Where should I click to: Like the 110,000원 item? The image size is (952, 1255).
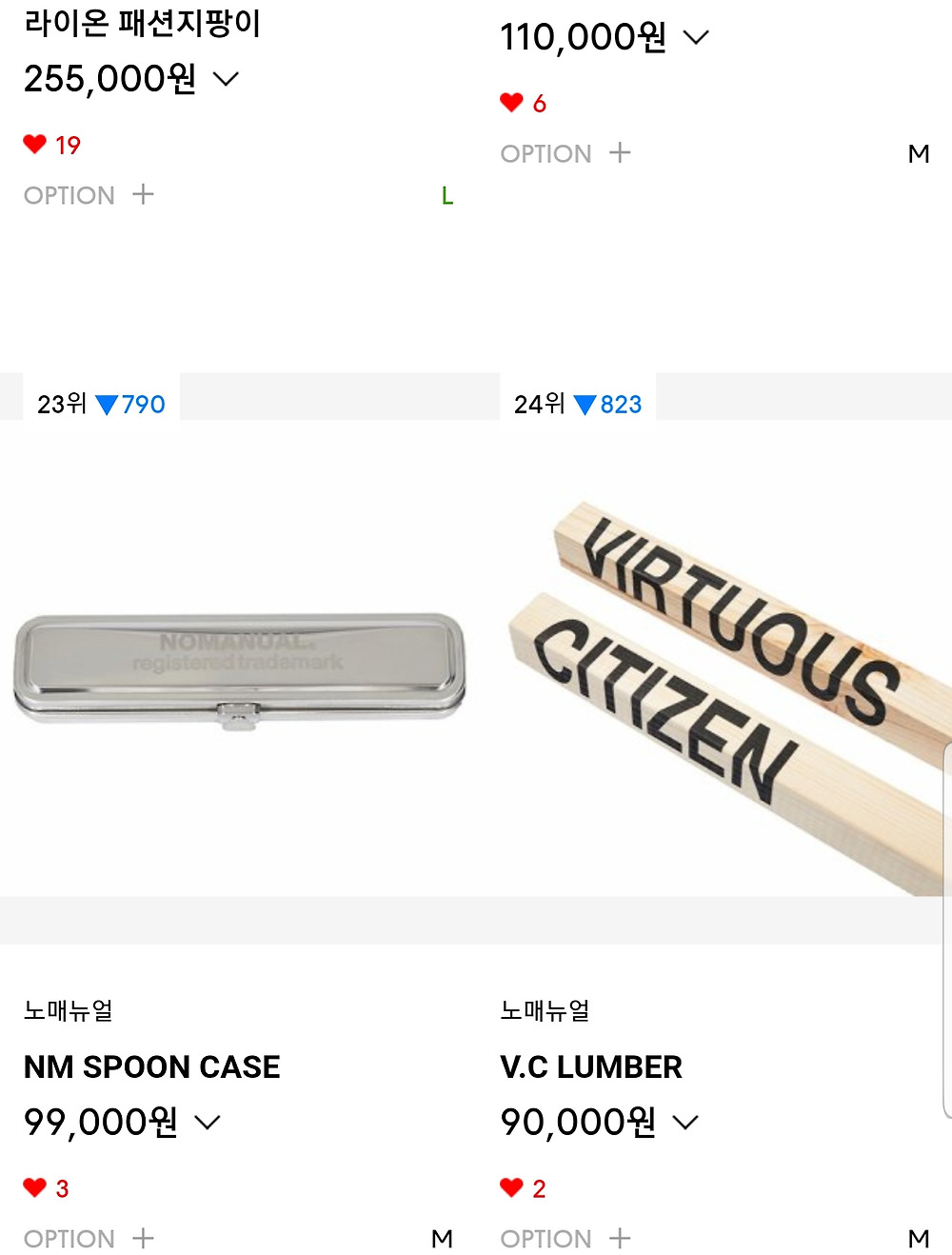point(511,103)
